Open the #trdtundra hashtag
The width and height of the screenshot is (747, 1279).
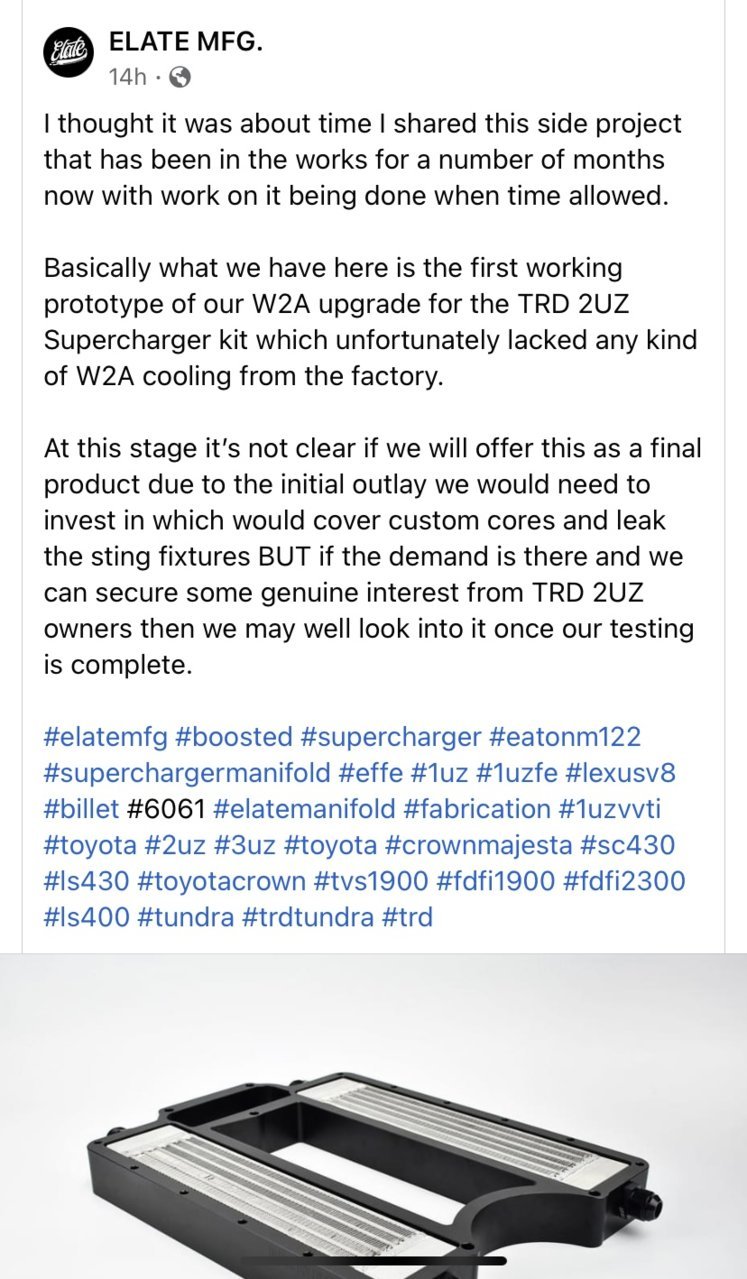click(307, 916)
